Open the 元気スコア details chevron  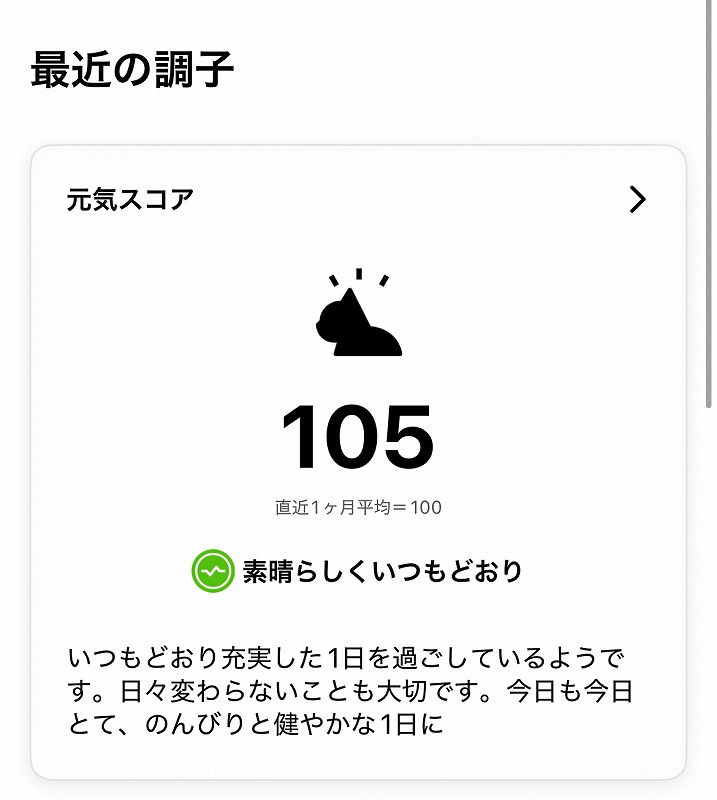(x=637, y=200)
